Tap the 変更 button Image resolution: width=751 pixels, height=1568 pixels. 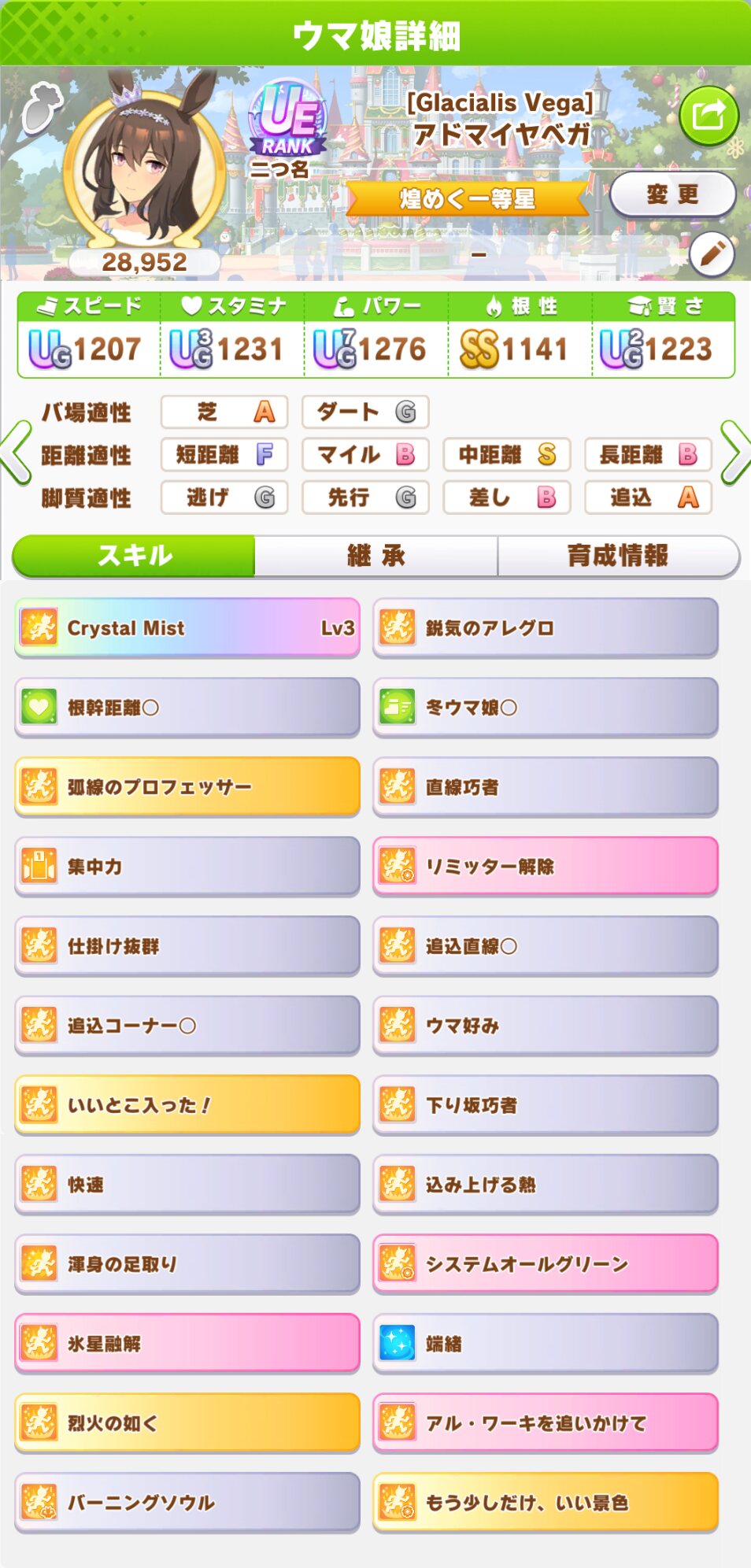[673, 194]
